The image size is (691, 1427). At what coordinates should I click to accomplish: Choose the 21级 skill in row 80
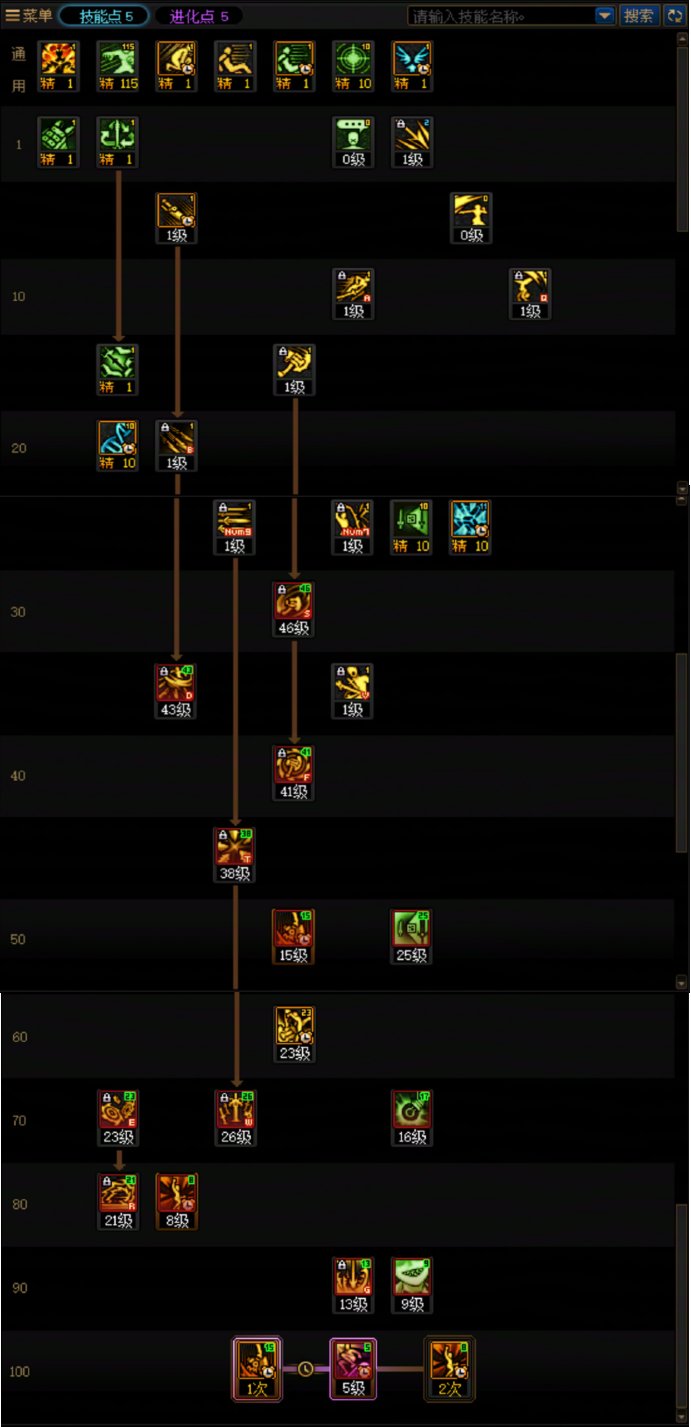click(118, 1195)
